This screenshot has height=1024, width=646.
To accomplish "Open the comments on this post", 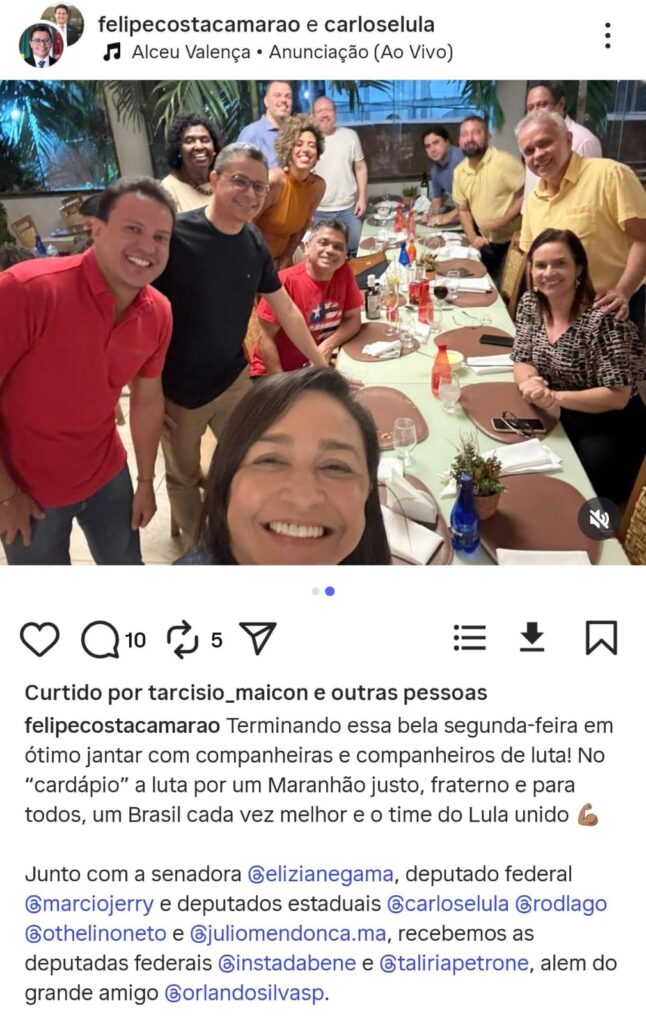I will pos(100,639).
